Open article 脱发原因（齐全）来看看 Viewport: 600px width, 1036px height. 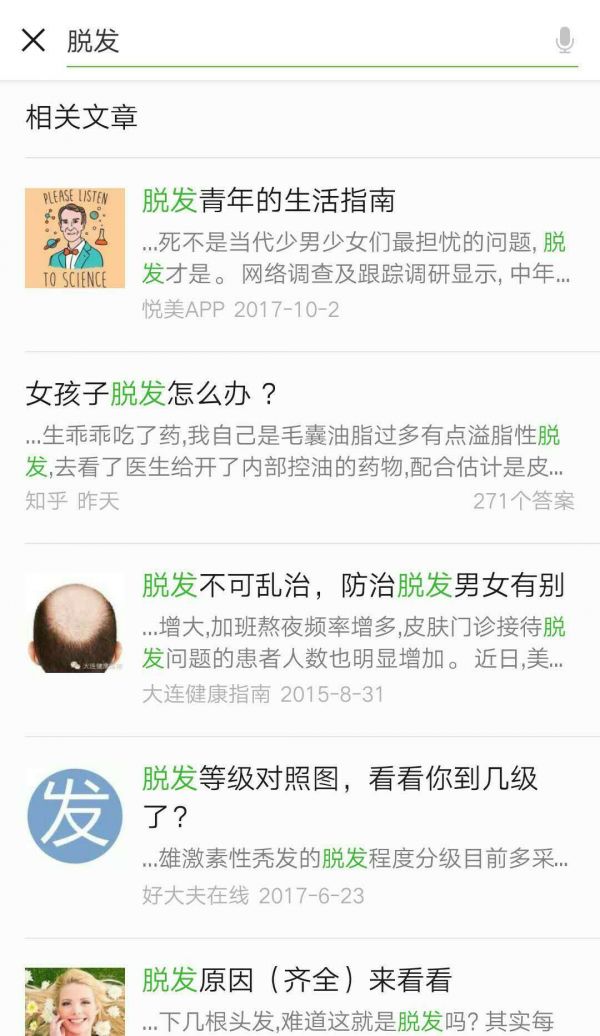[297, 980]
